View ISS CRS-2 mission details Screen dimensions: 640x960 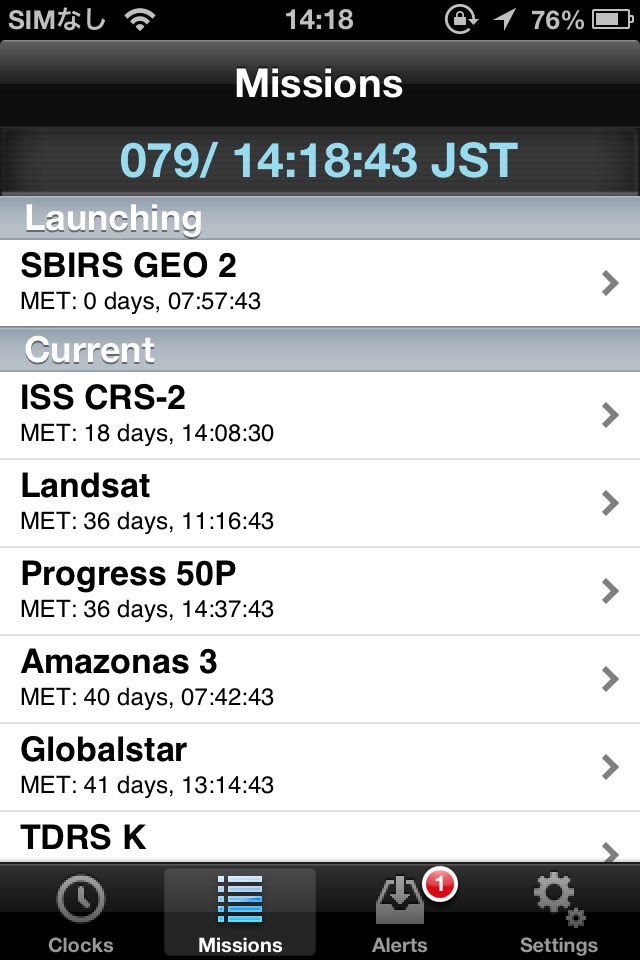click(320, 415)
